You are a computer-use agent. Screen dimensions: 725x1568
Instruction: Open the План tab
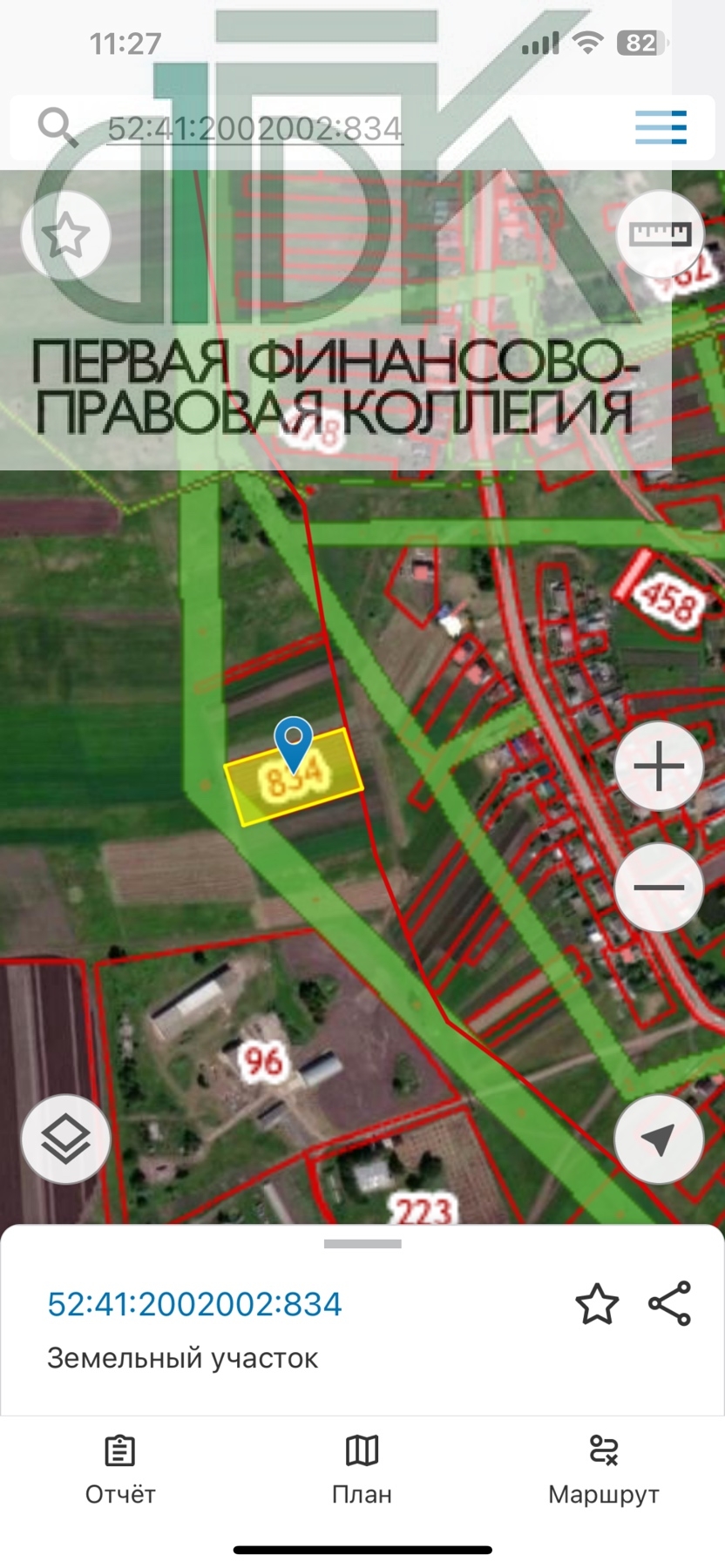click(x=362, y=1471)
